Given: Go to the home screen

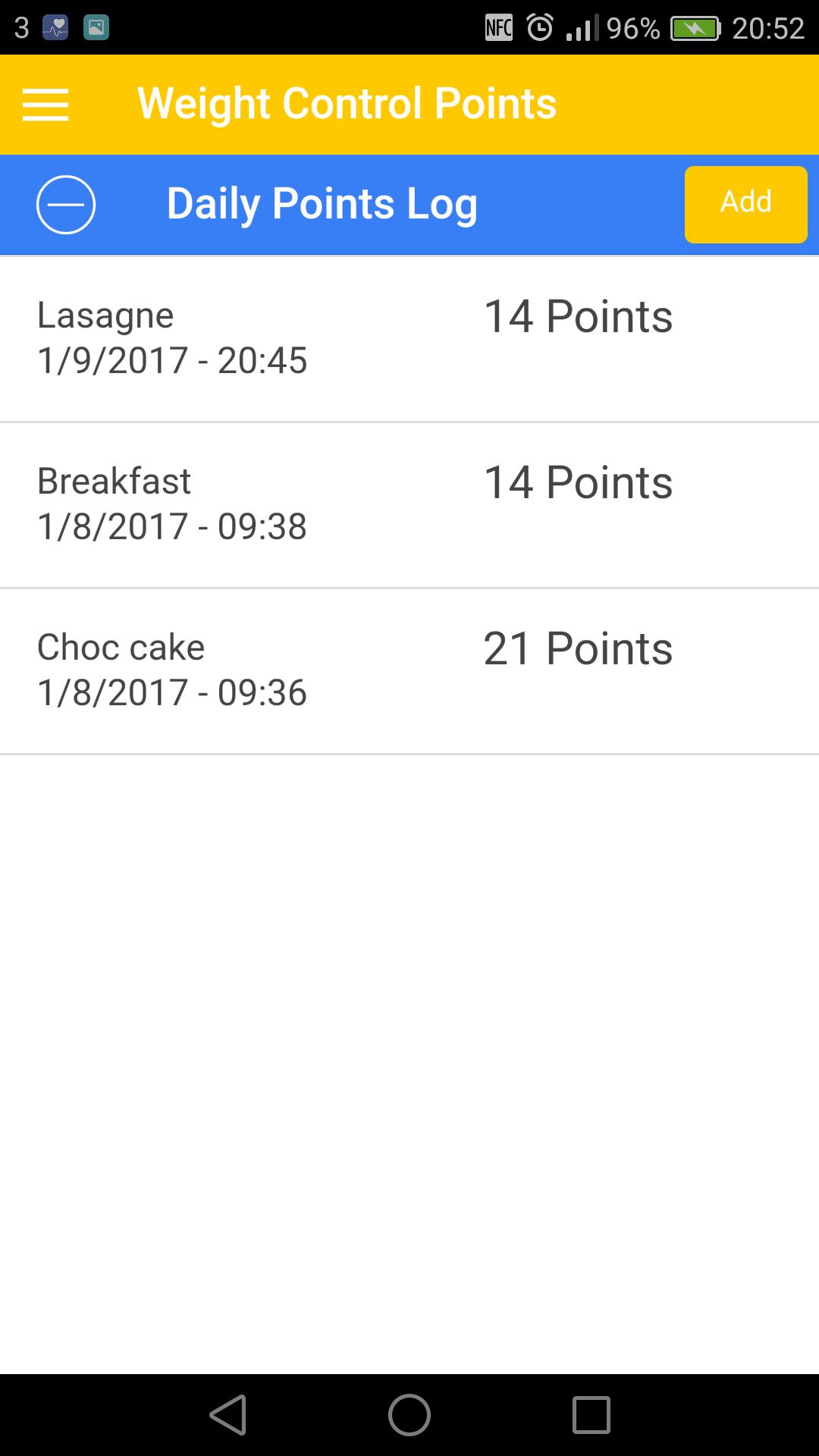Looking at the screenshot, I should click(x=409, y=1415).
